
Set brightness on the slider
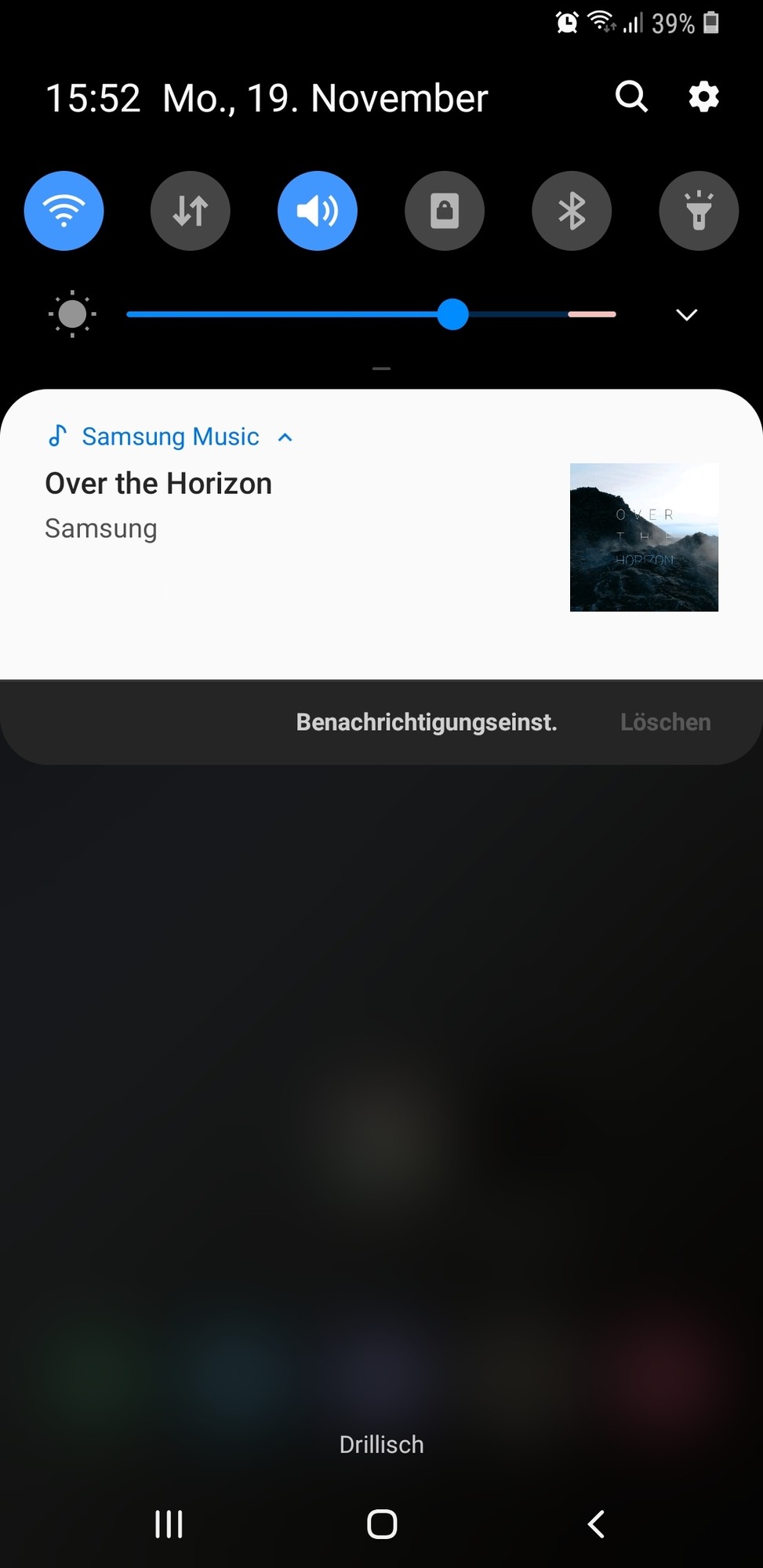click(452, 314)
